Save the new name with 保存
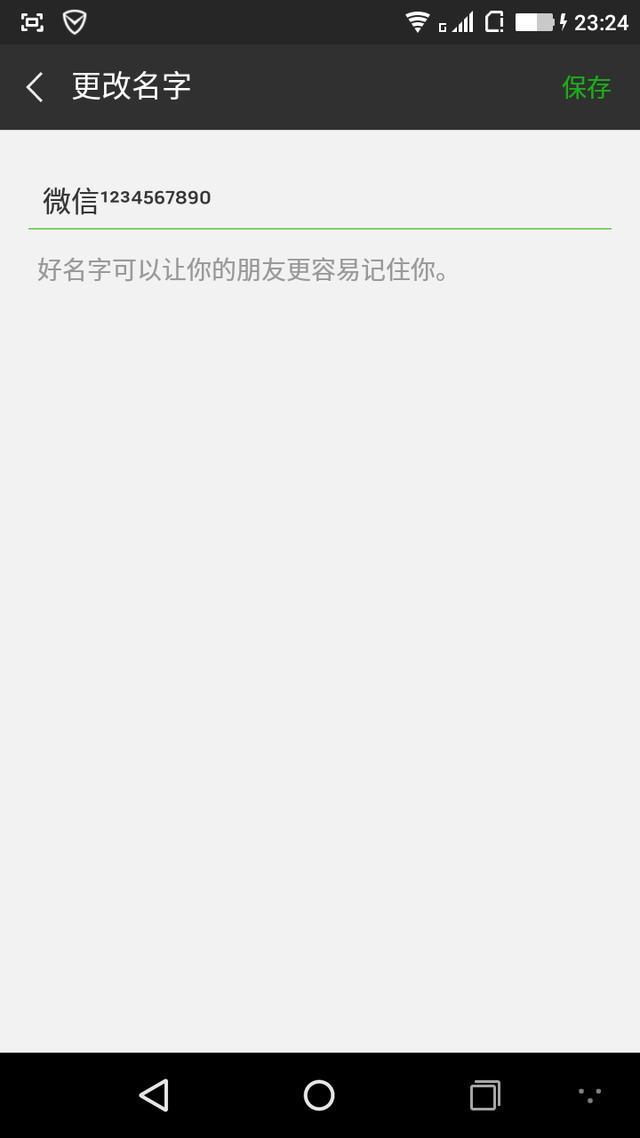Viewport: 640px width, 1138px height. [x=586, y=87]
